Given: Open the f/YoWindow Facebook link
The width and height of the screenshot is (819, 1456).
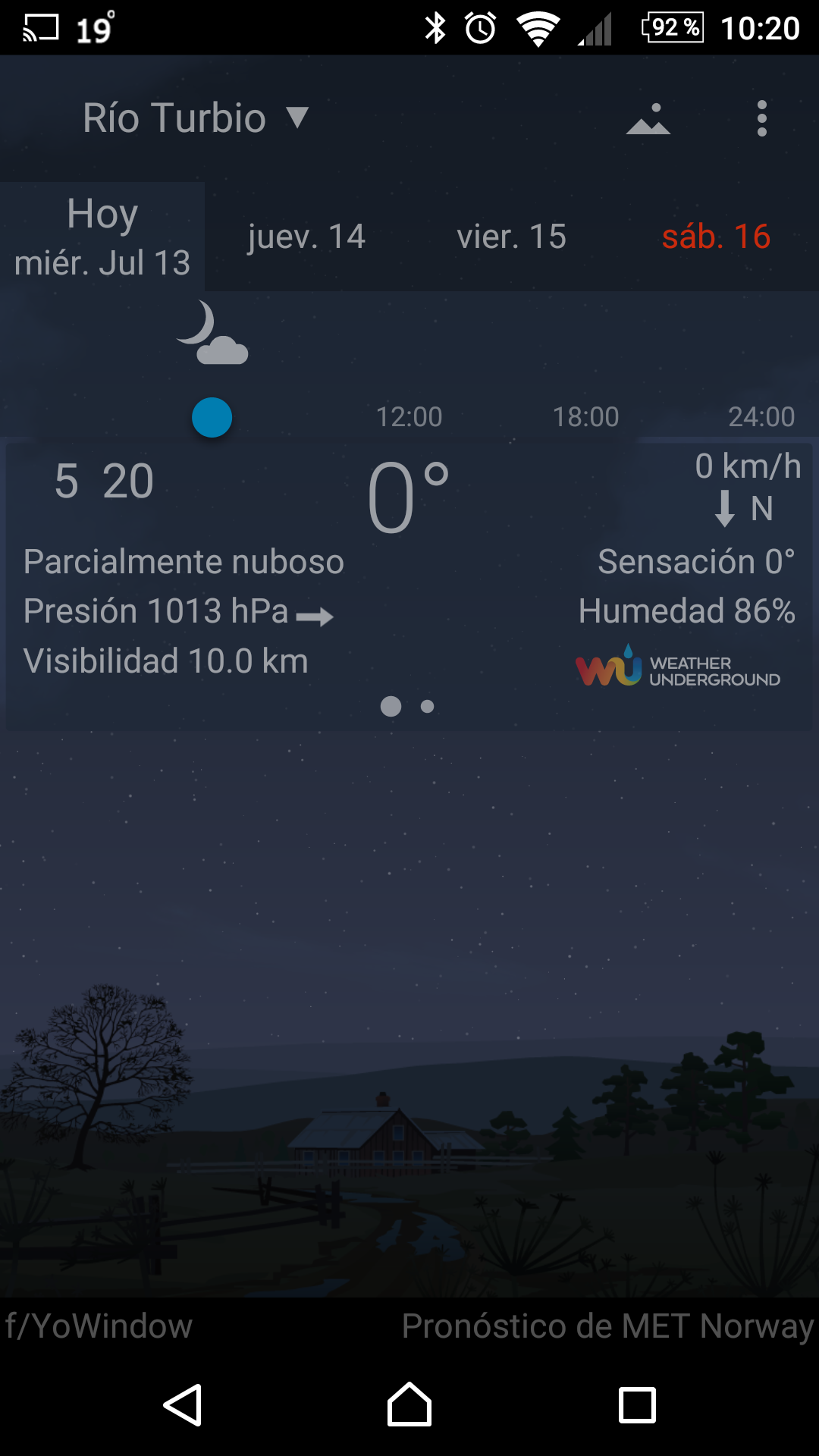Looking at the screenshot, I should click(99, 1326).
